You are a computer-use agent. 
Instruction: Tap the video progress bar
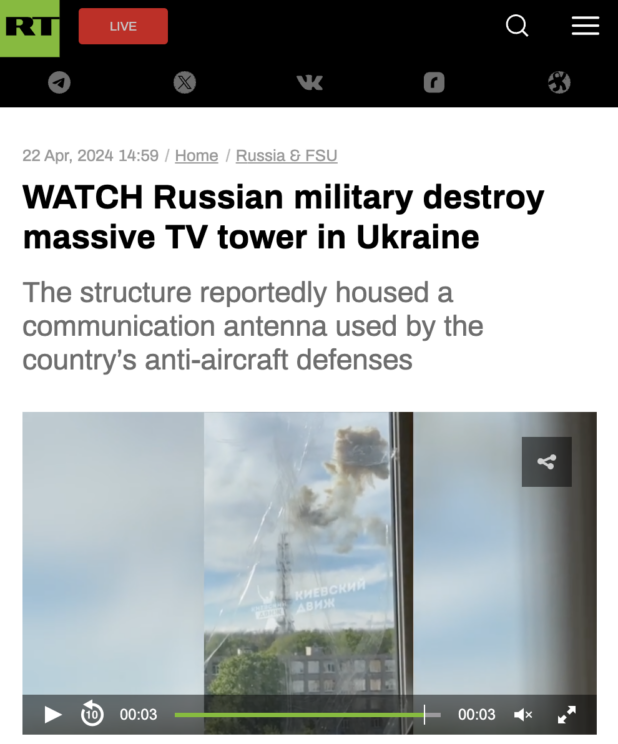[x=300, y=714]
